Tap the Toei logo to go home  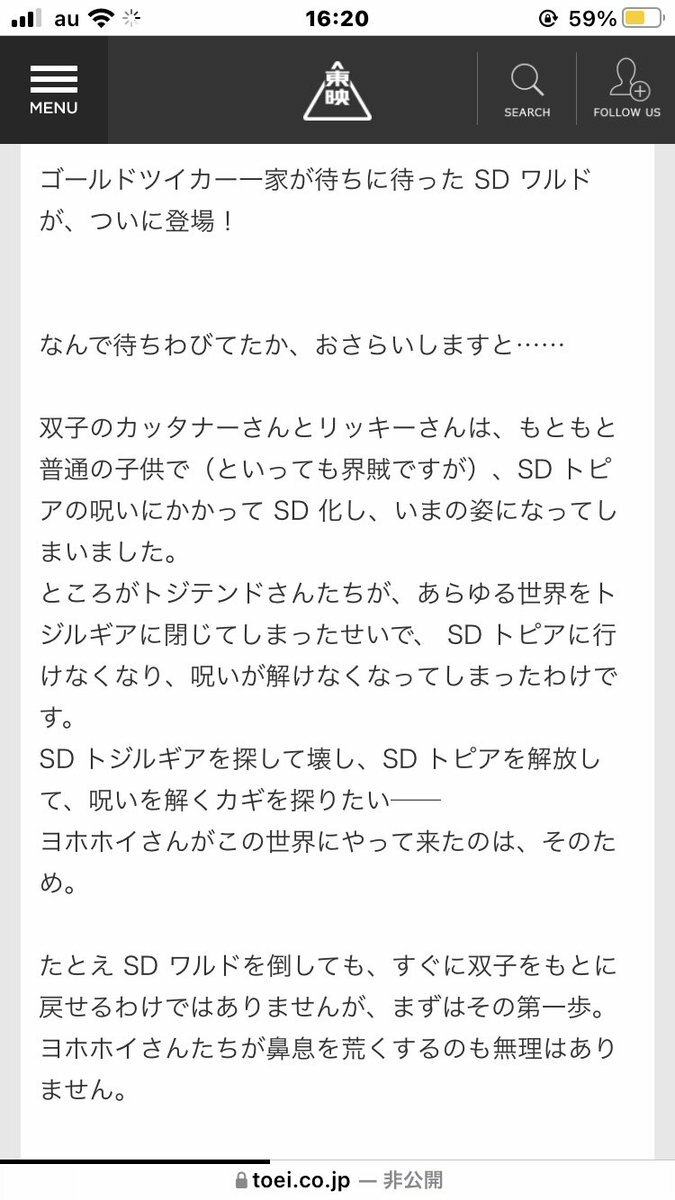click(x=337, y=90)
